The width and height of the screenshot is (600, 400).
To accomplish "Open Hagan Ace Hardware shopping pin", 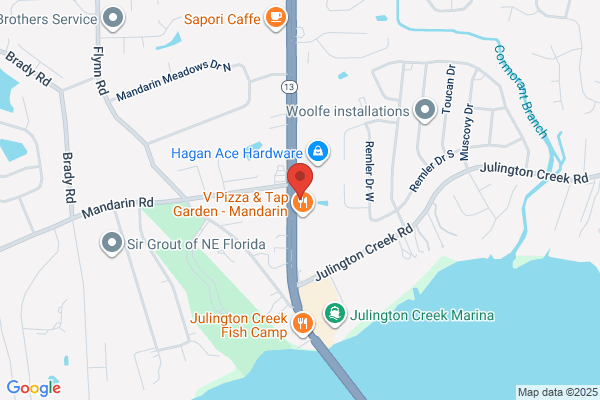I will pos(318,152).
